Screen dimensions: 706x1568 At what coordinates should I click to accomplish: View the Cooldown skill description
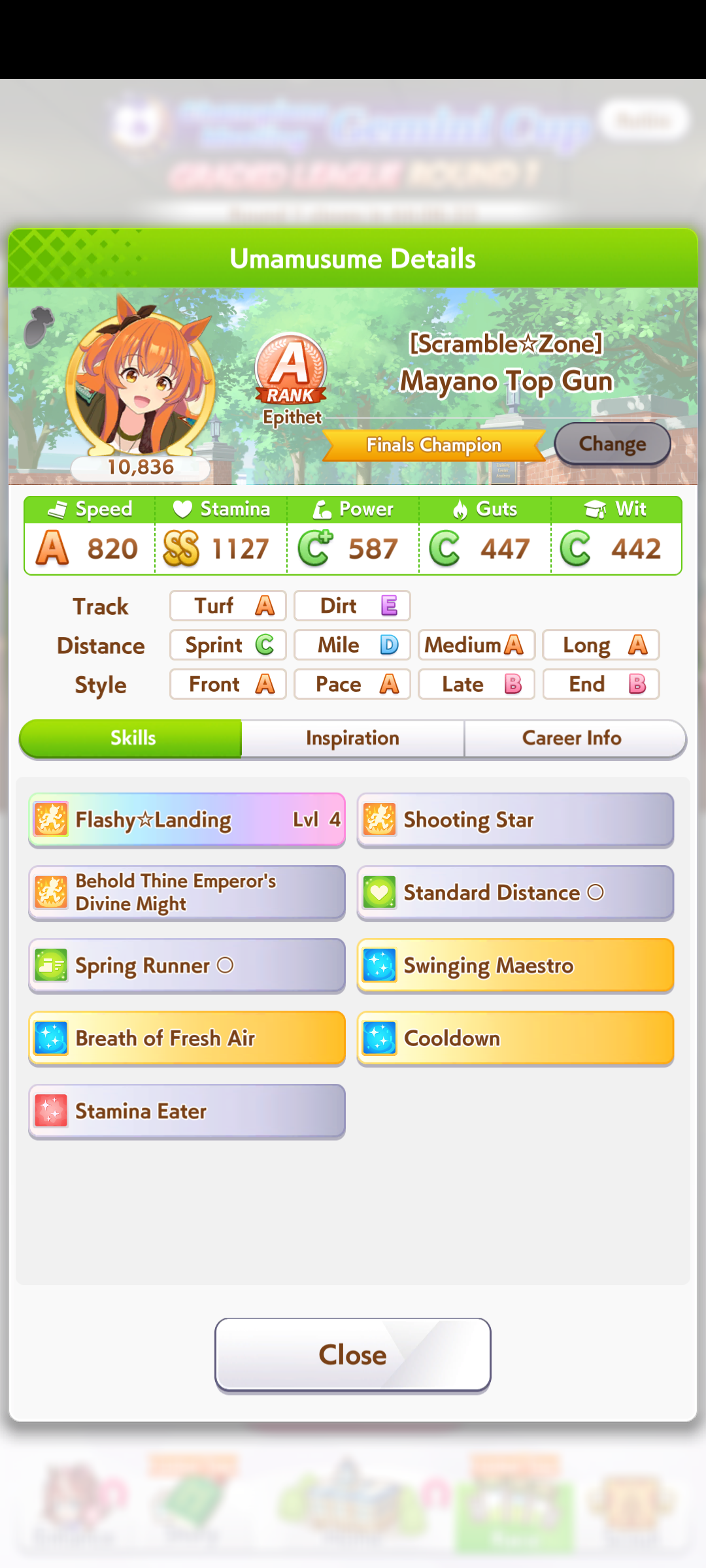pyautogui.click(x=515, y=1038)
